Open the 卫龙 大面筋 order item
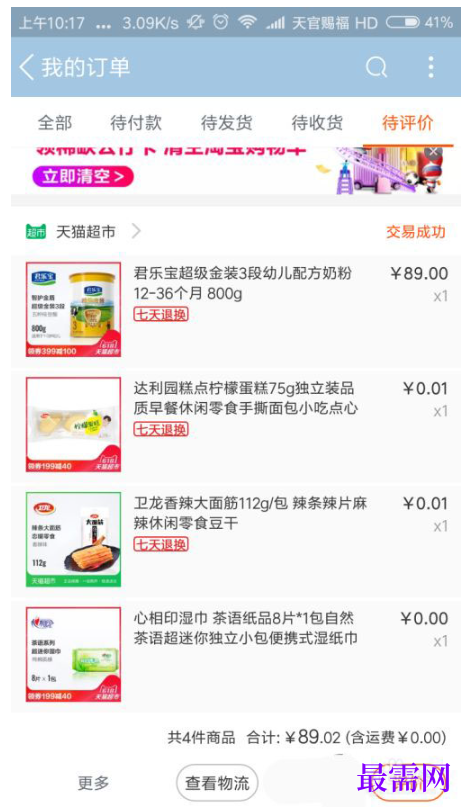The height and width of the screenshot is (809, 469). click(236, 539)
